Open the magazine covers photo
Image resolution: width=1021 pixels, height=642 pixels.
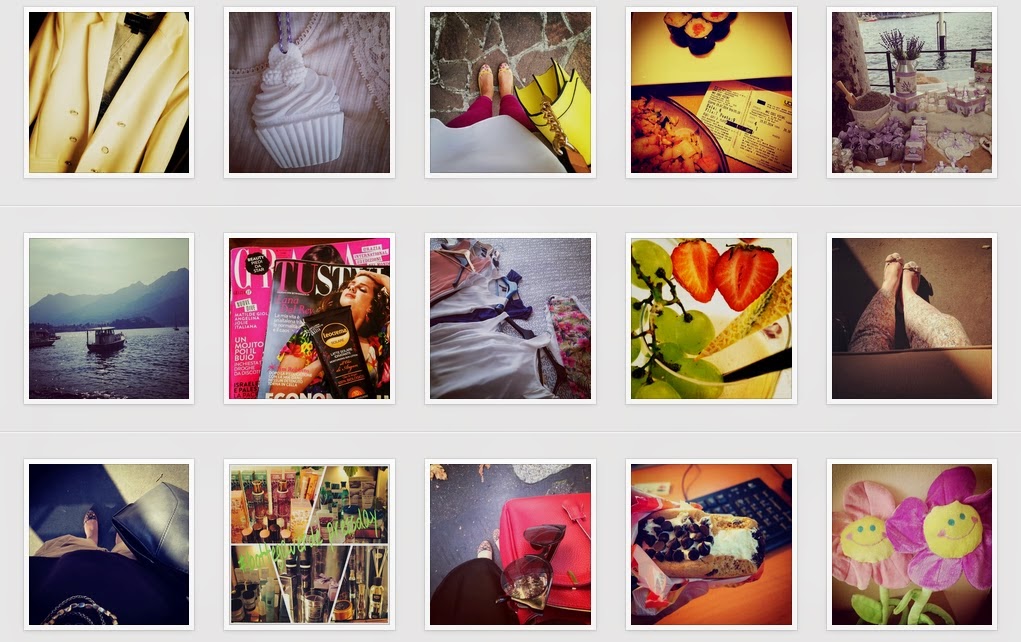pyautogui.click(x=309, y=319)
